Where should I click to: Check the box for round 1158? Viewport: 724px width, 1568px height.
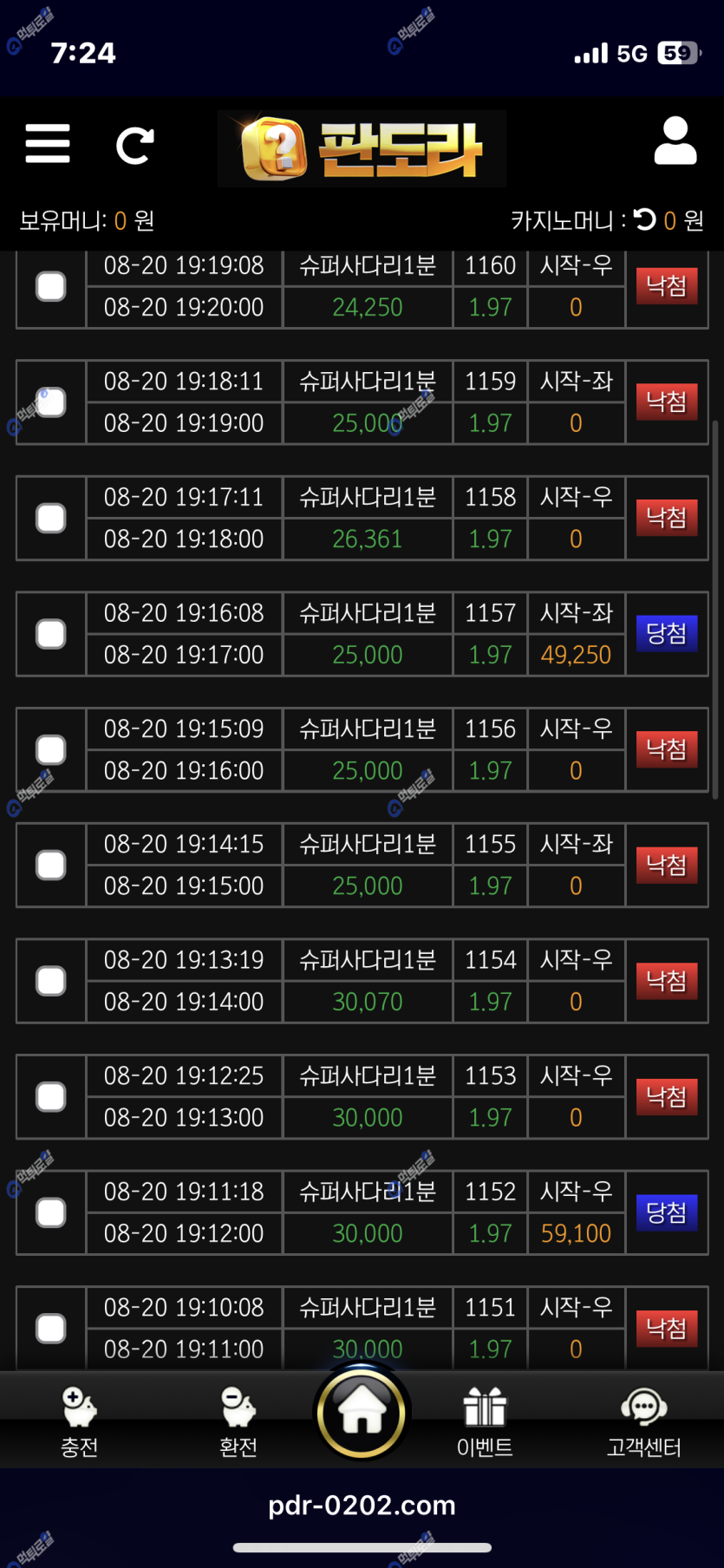pyautogui.click(x=51, y=518)
